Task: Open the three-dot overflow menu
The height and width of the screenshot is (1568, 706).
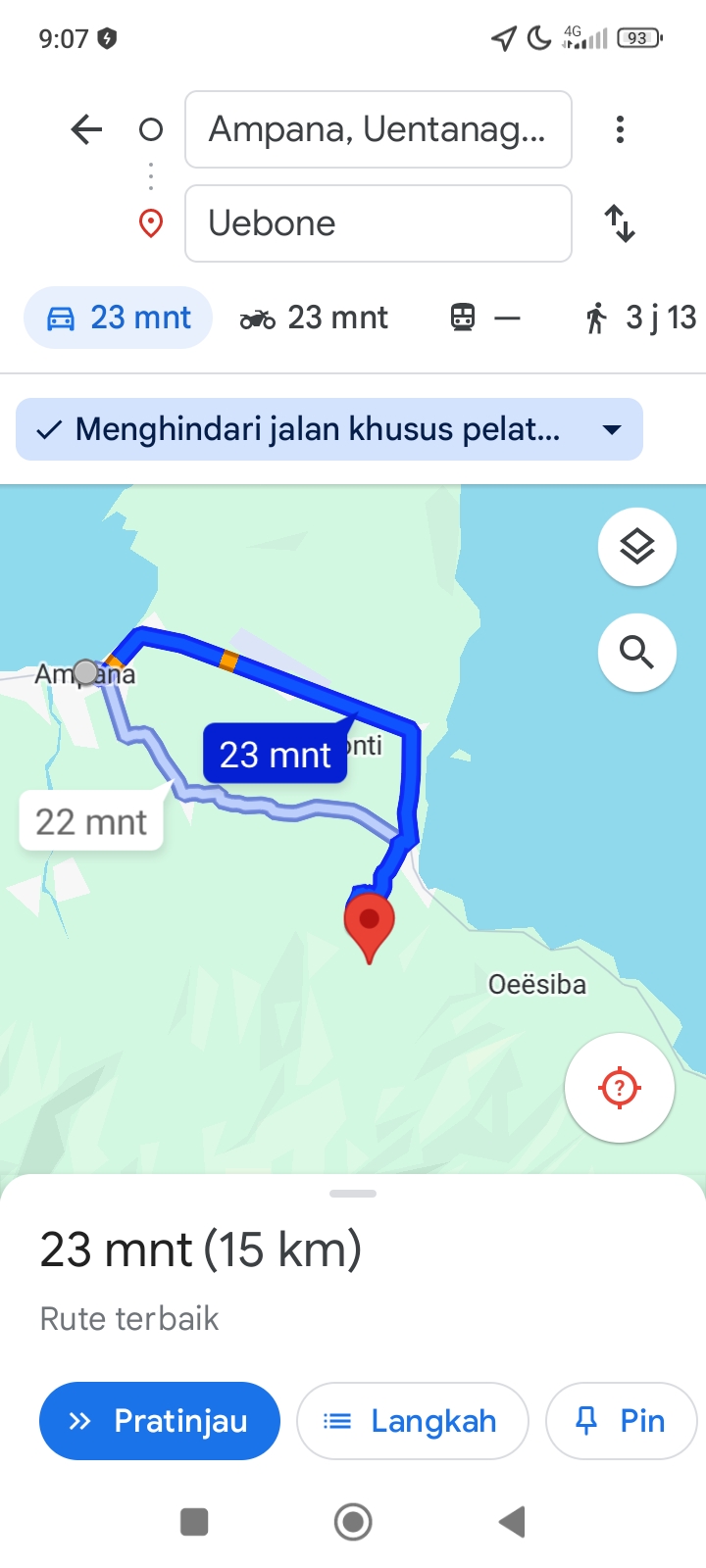Action: 620,129
